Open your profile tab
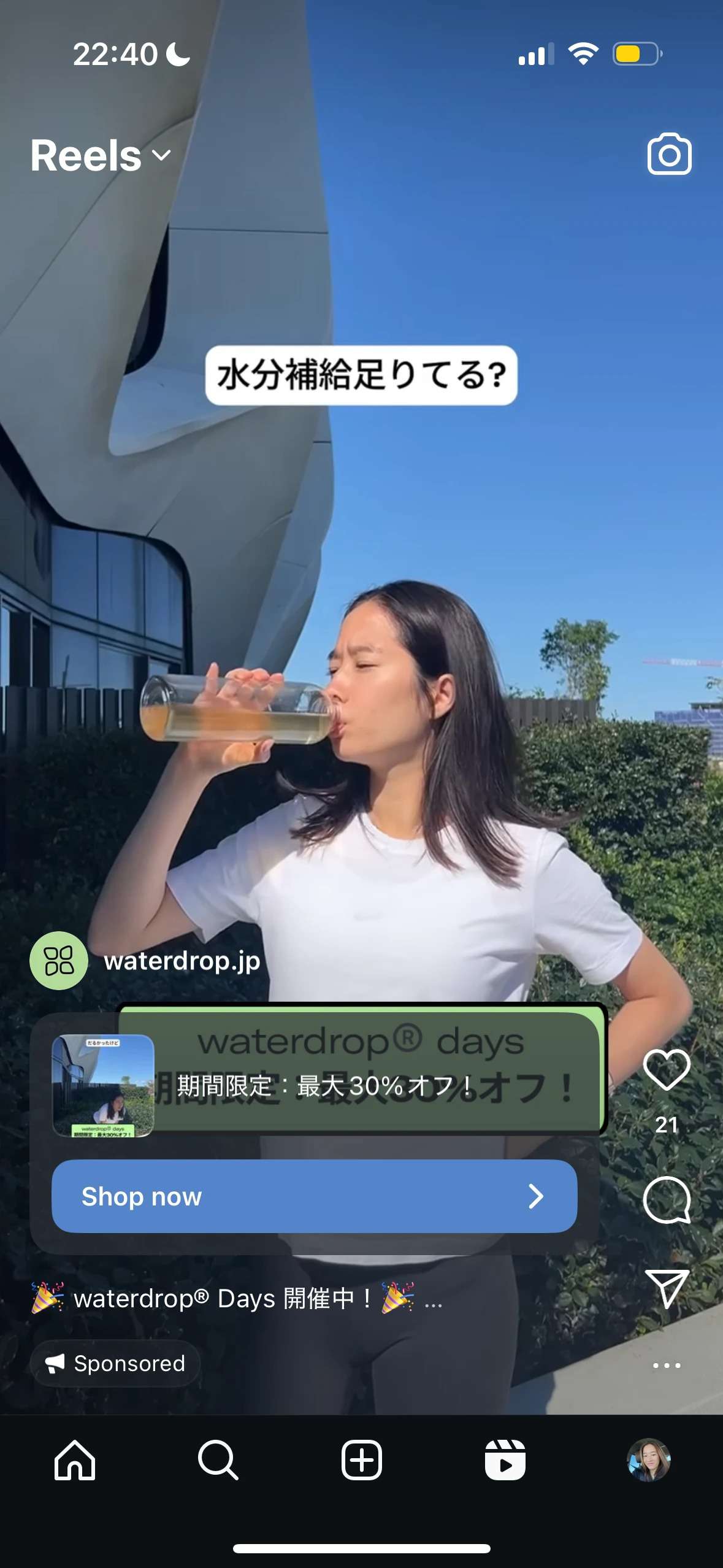Viewport: 723px width, 1568px height. 648,1460
